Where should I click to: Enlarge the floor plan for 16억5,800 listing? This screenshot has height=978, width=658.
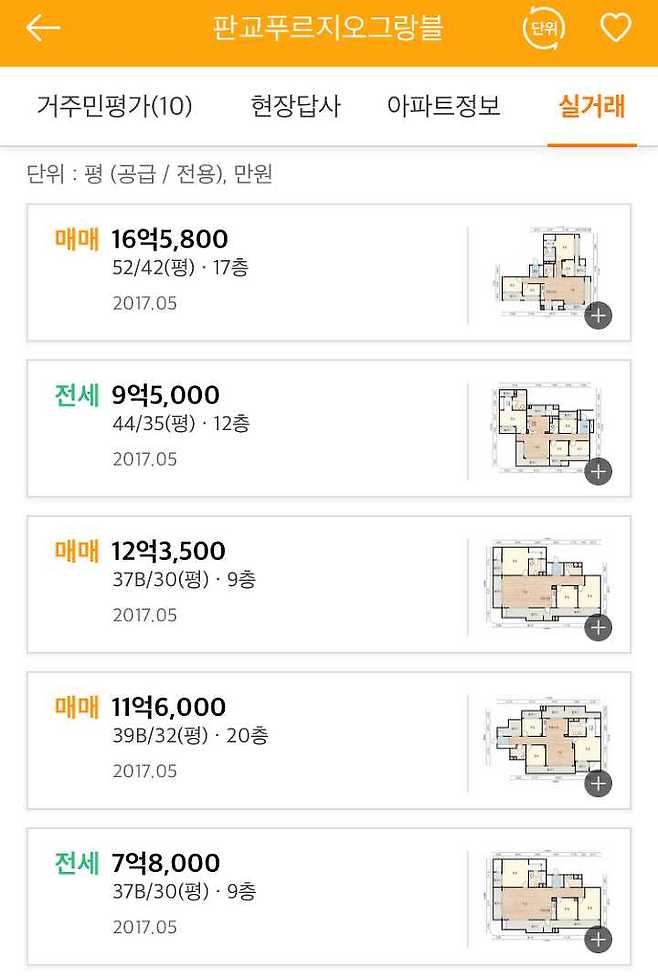(x=598, y=316)
